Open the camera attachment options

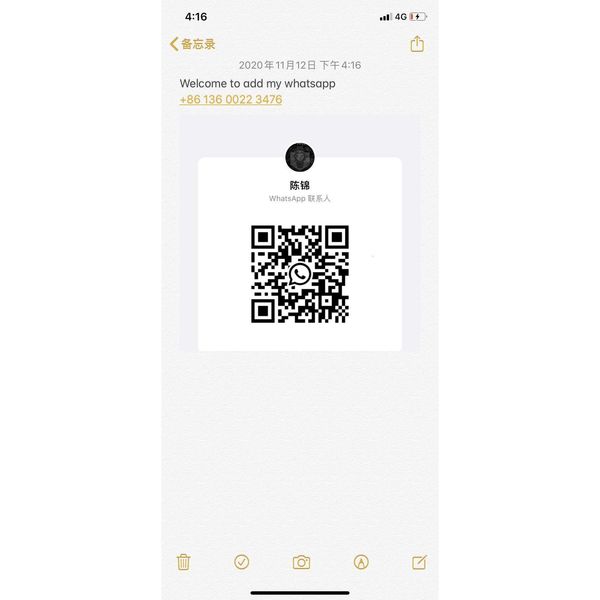pyautogui.click(x=301, y=562)
